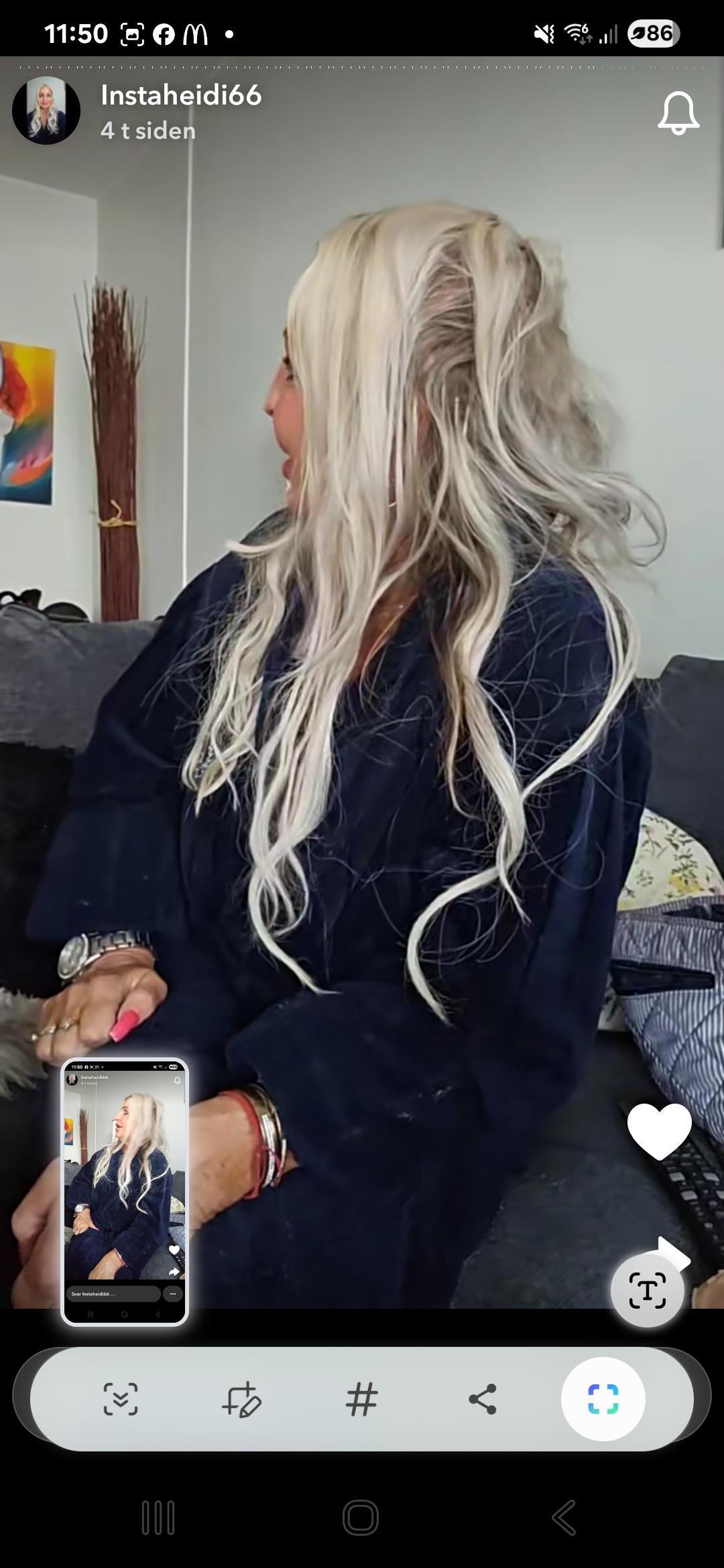Open the screenshot preview thumbnail
This screenshot has width=724, height=1568.
pos(125,1191)
